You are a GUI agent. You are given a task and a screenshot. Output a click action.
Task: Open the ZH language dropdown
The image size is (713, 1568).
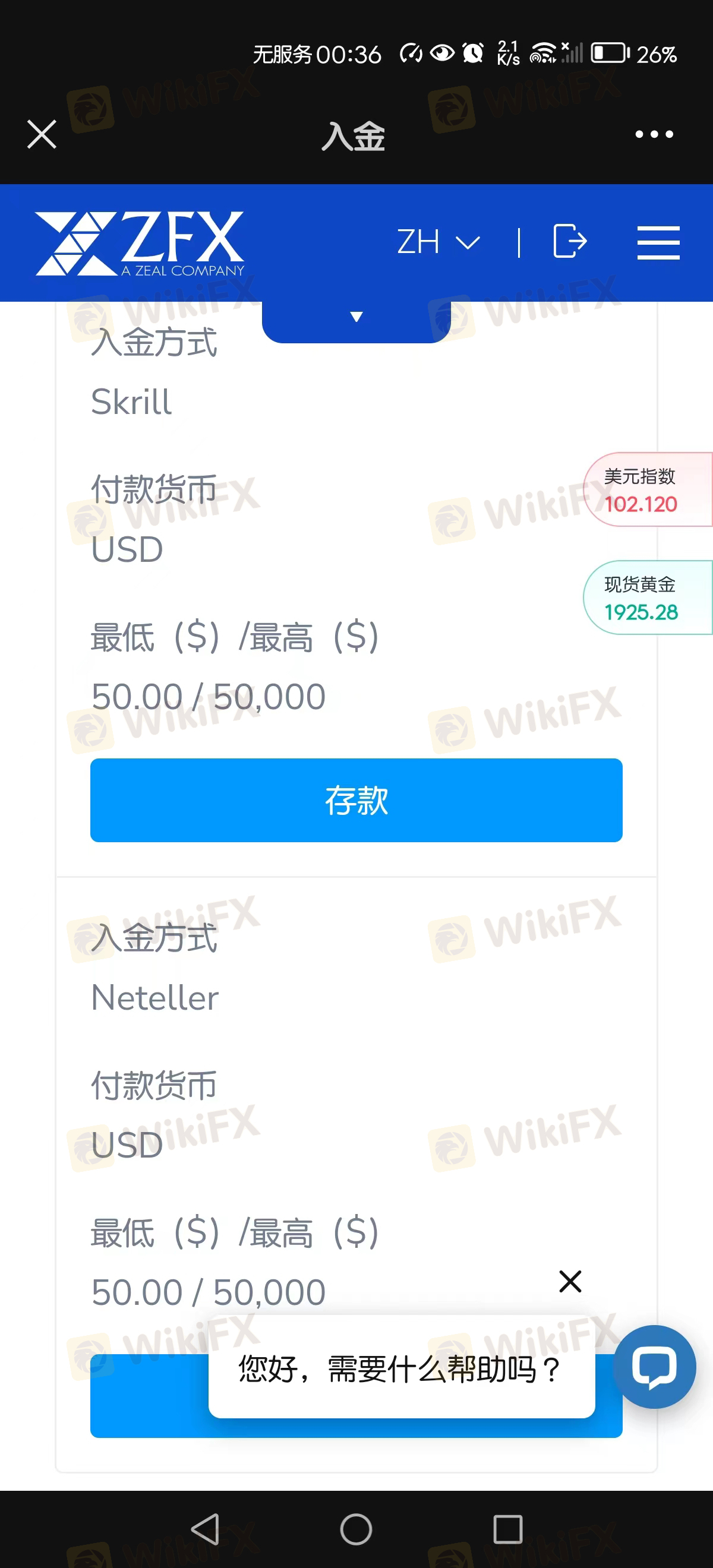point(438,242)
